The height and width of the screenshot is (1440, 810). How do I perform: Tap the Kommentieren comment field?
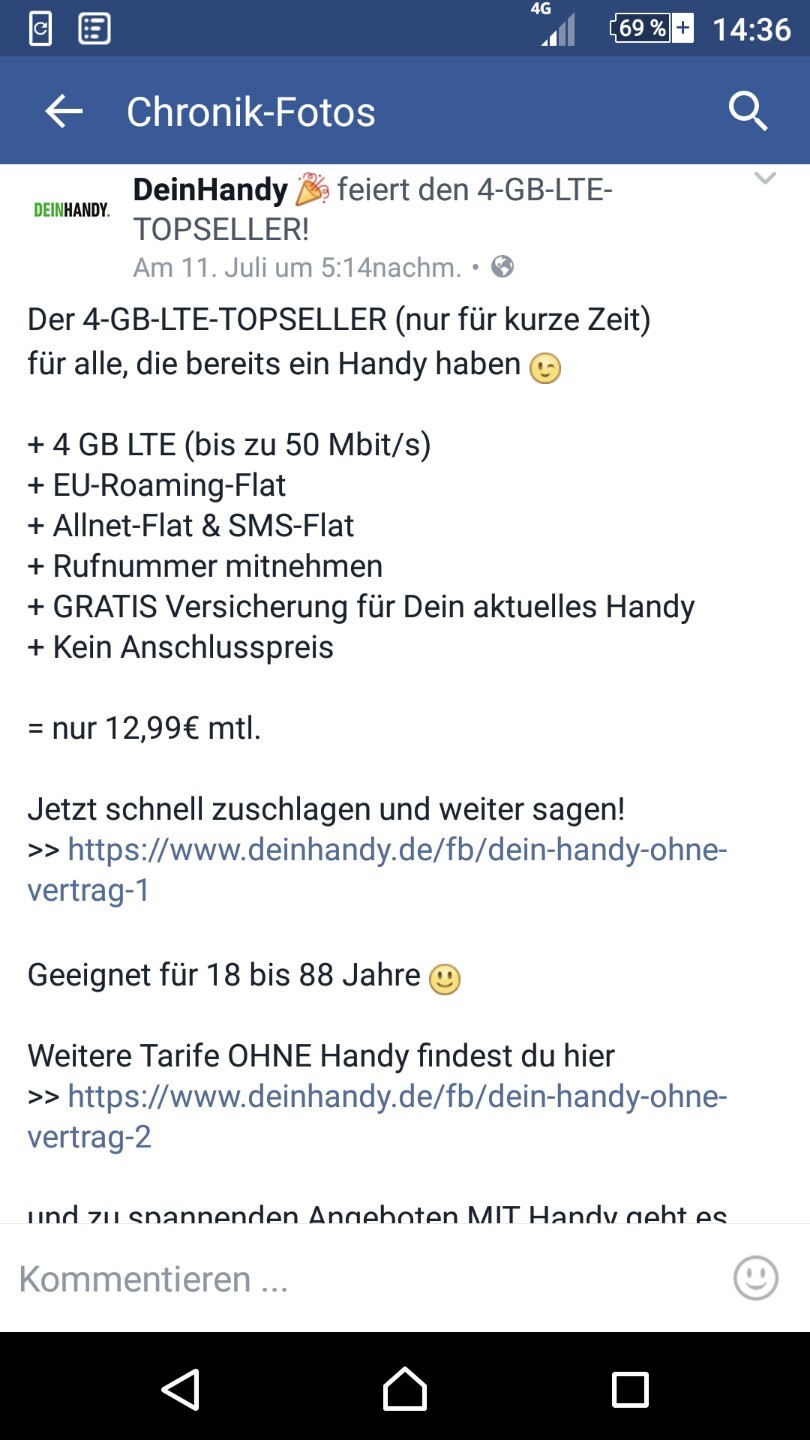[365, 1278]
